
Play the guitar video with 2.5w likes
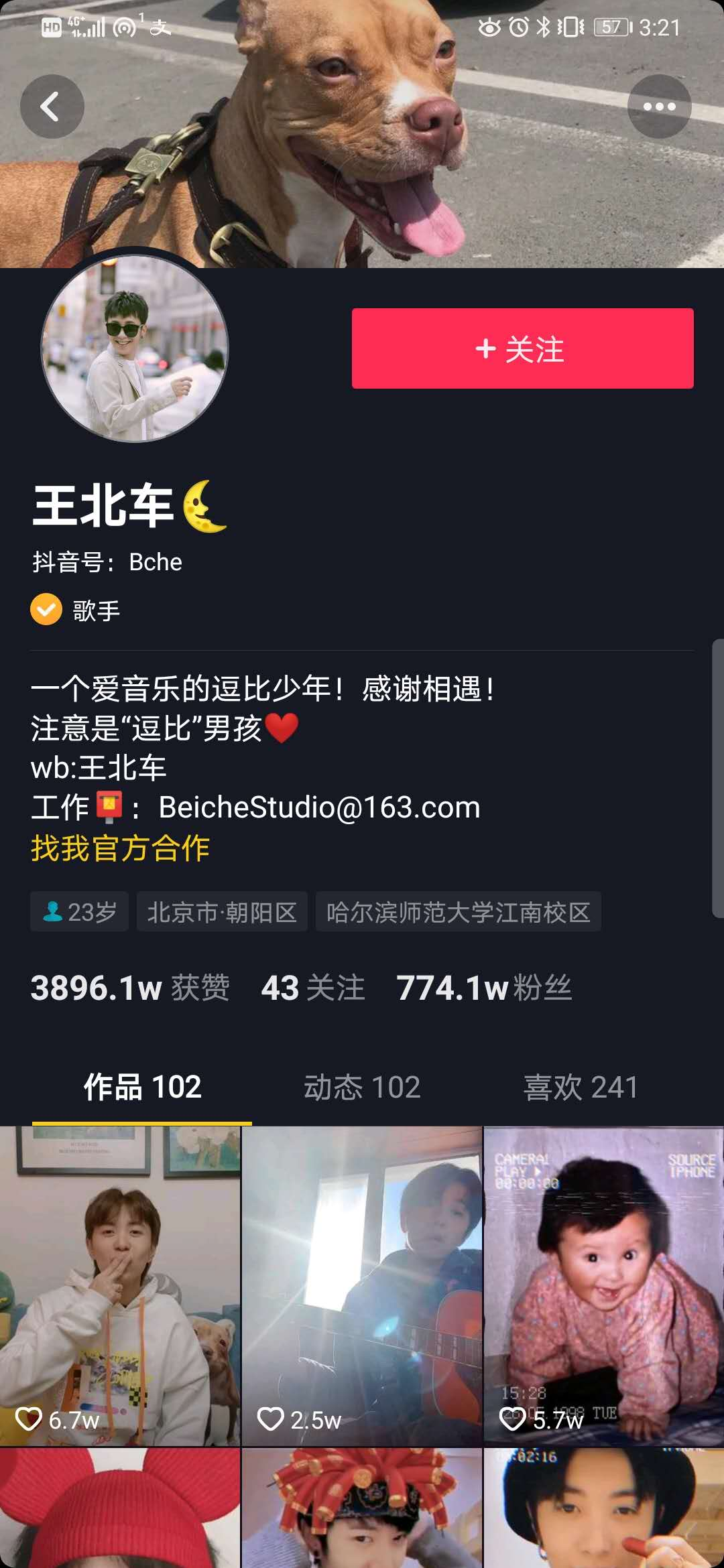(362, 1287)
